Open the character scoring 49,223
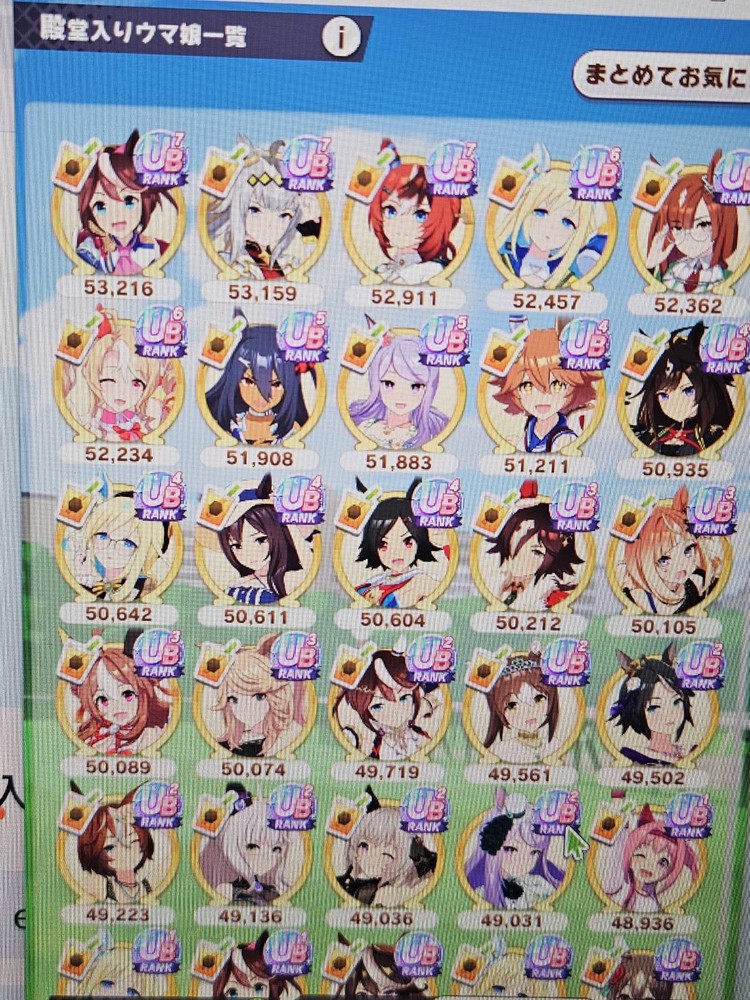Viewport: 750px width, 1000px height. pyautogui.click(x=118, y=855)
